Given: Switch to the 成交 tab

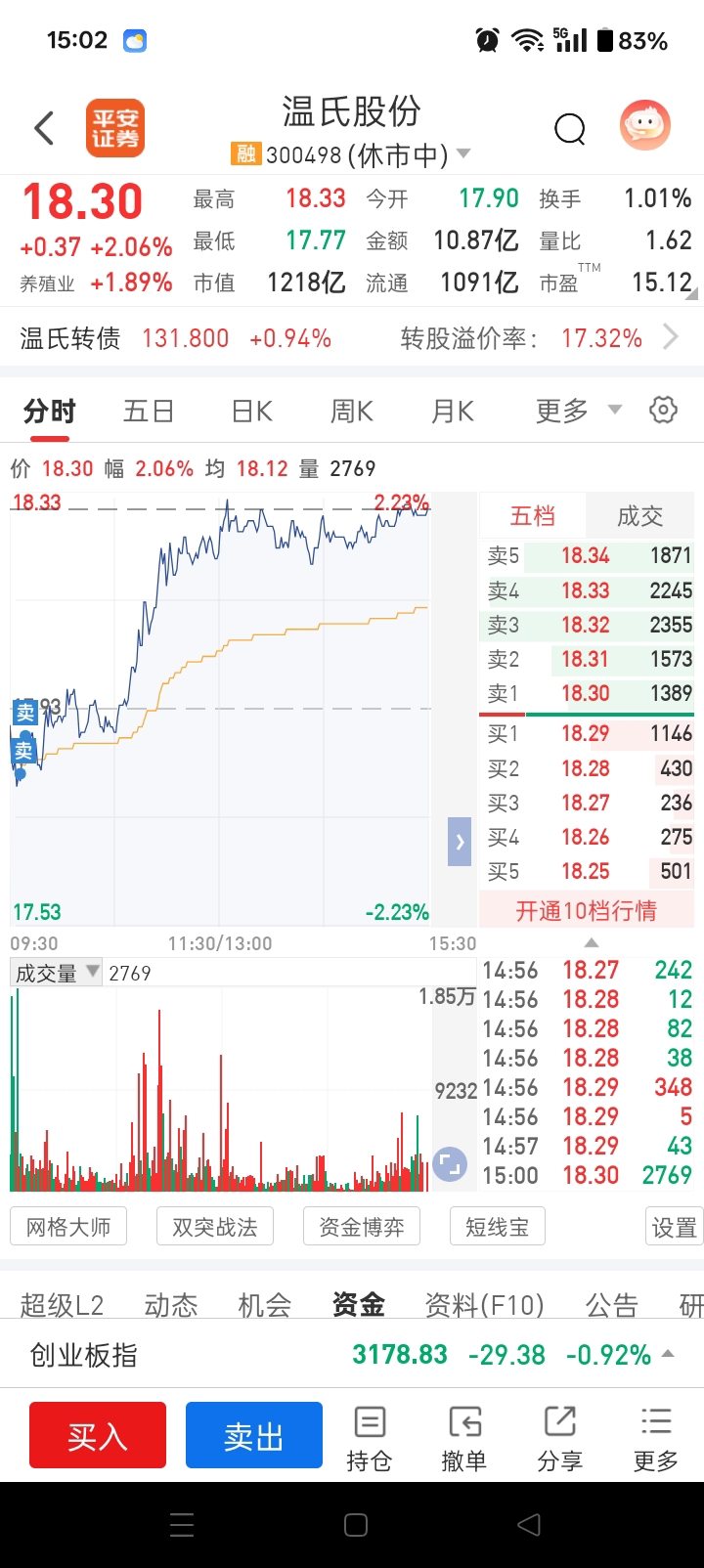Looking at the screenshot, I should tap(639, 516).
